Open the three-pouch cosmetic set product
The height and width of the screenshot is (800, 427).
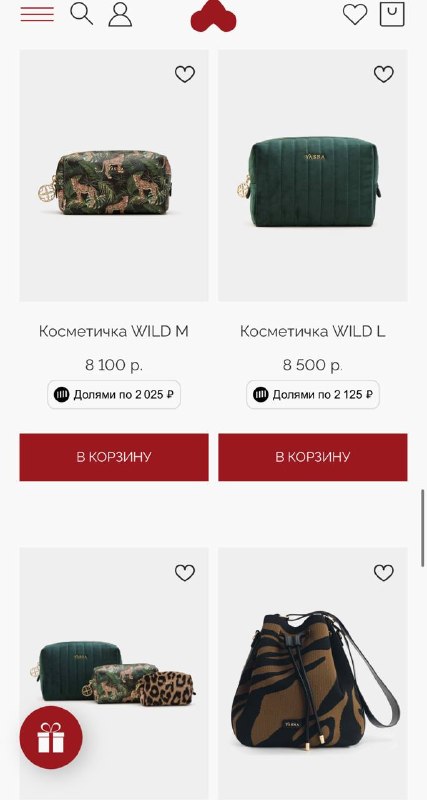pos(114,673)
